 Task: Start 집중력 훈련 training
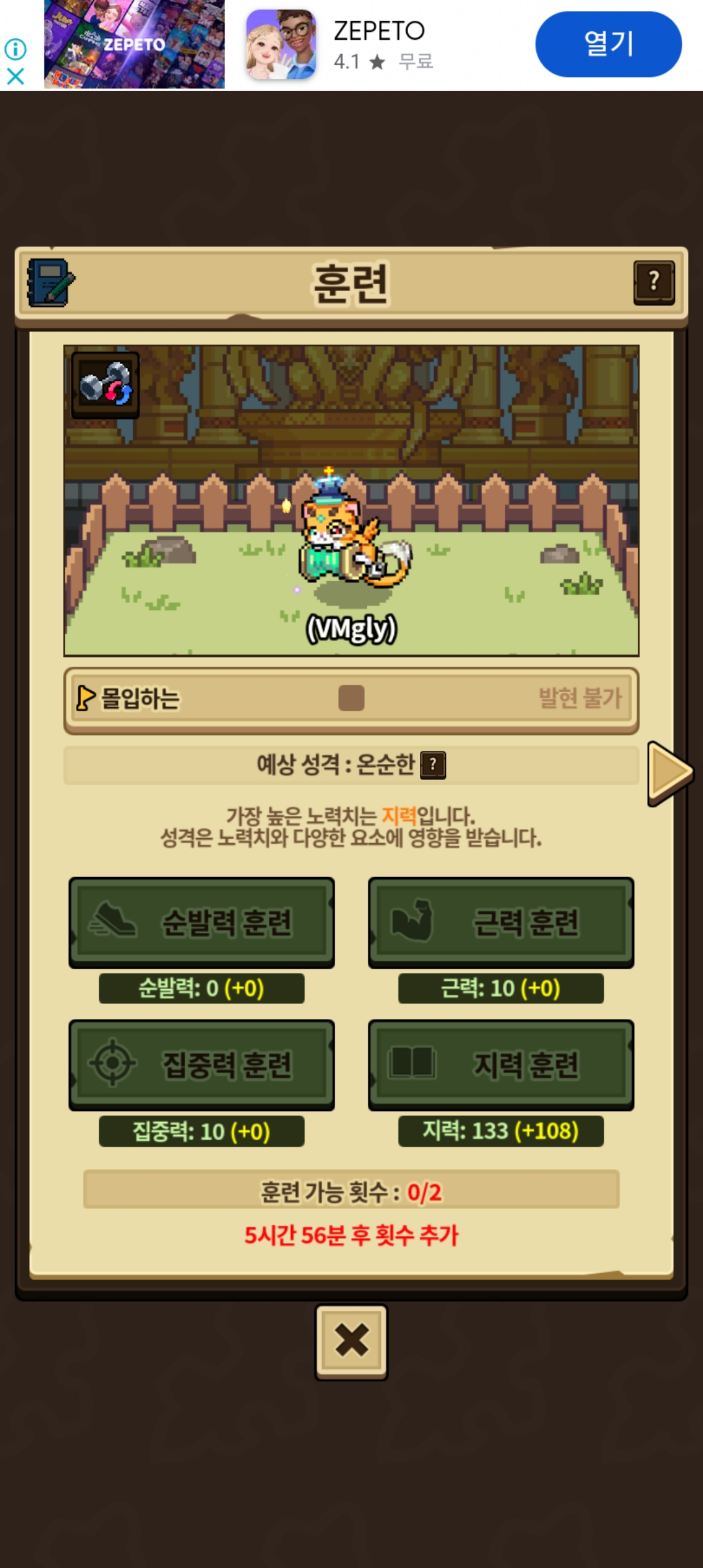[202, 1065]
